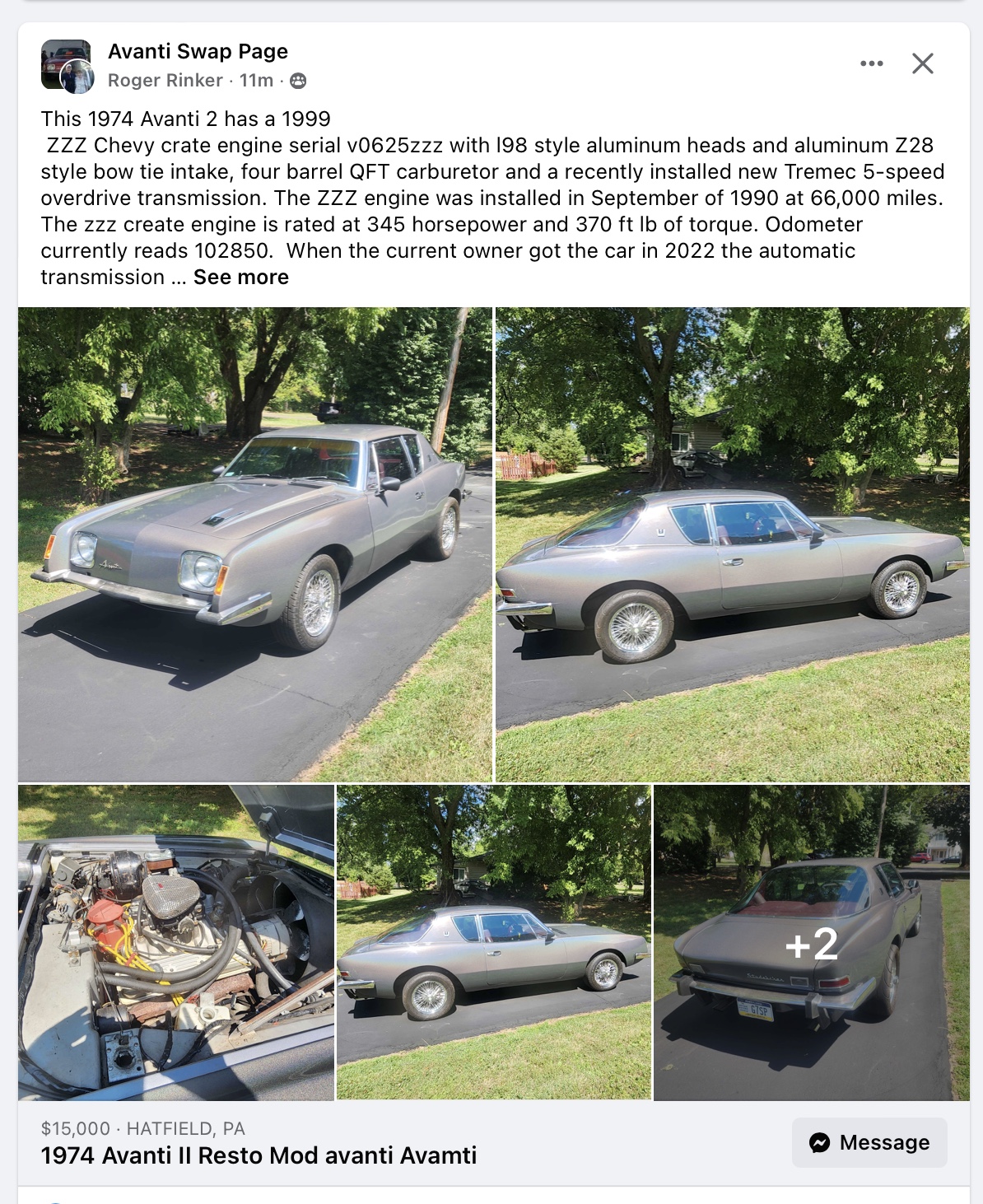Message the seller about the Avanti
Screen dimensions: 983x1204
pos(869,1142)
